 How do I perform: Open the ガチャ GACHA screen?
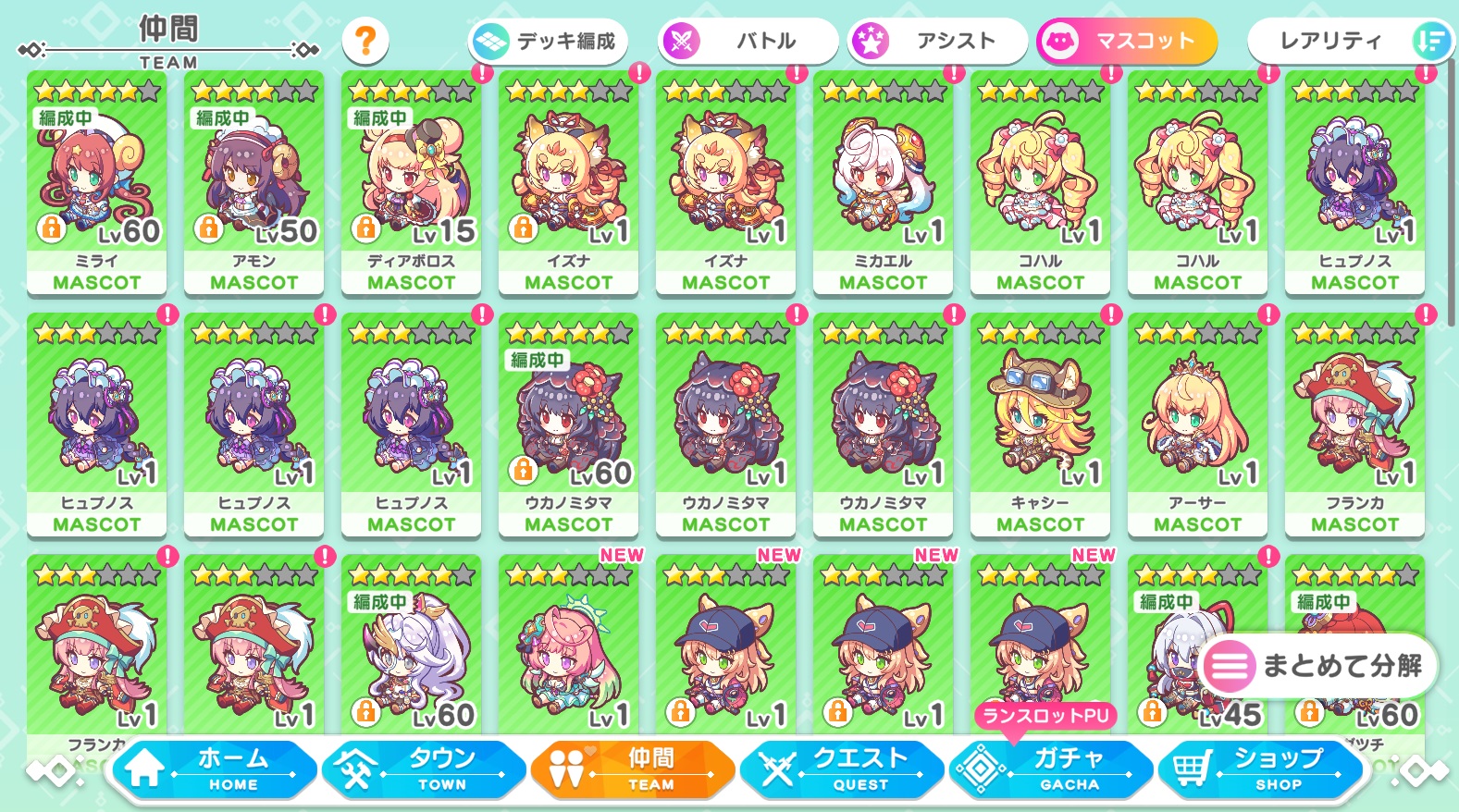coord(1051,769)
